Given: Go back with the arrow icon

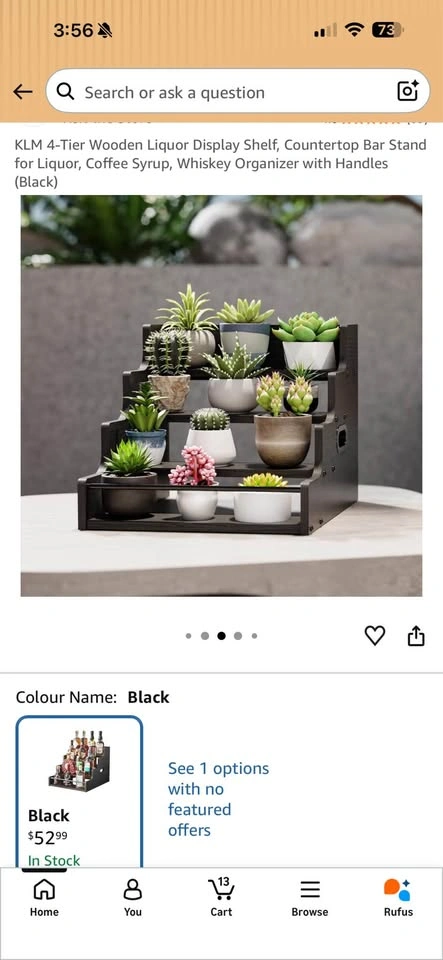Looking at the screenshot, I should [23, 92].
